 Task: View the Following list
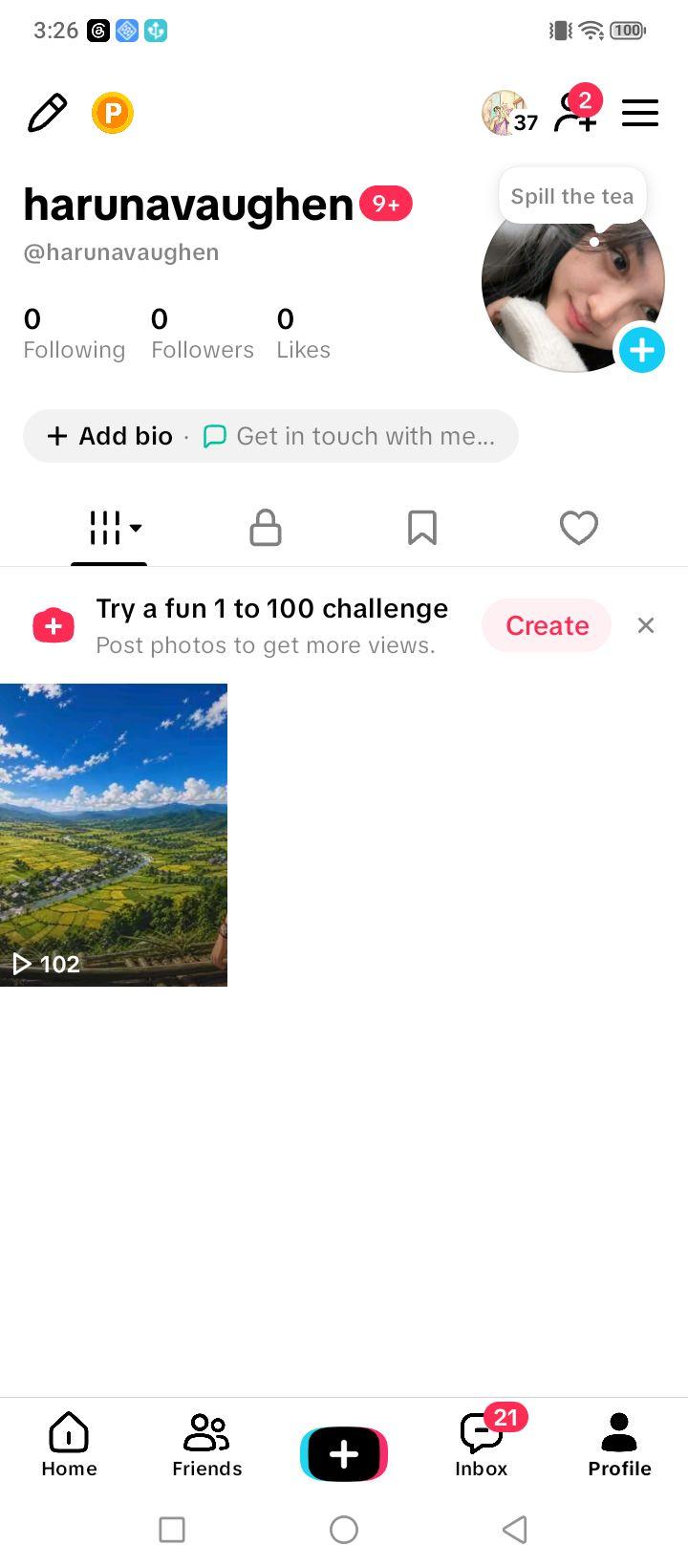coord(74,333)
